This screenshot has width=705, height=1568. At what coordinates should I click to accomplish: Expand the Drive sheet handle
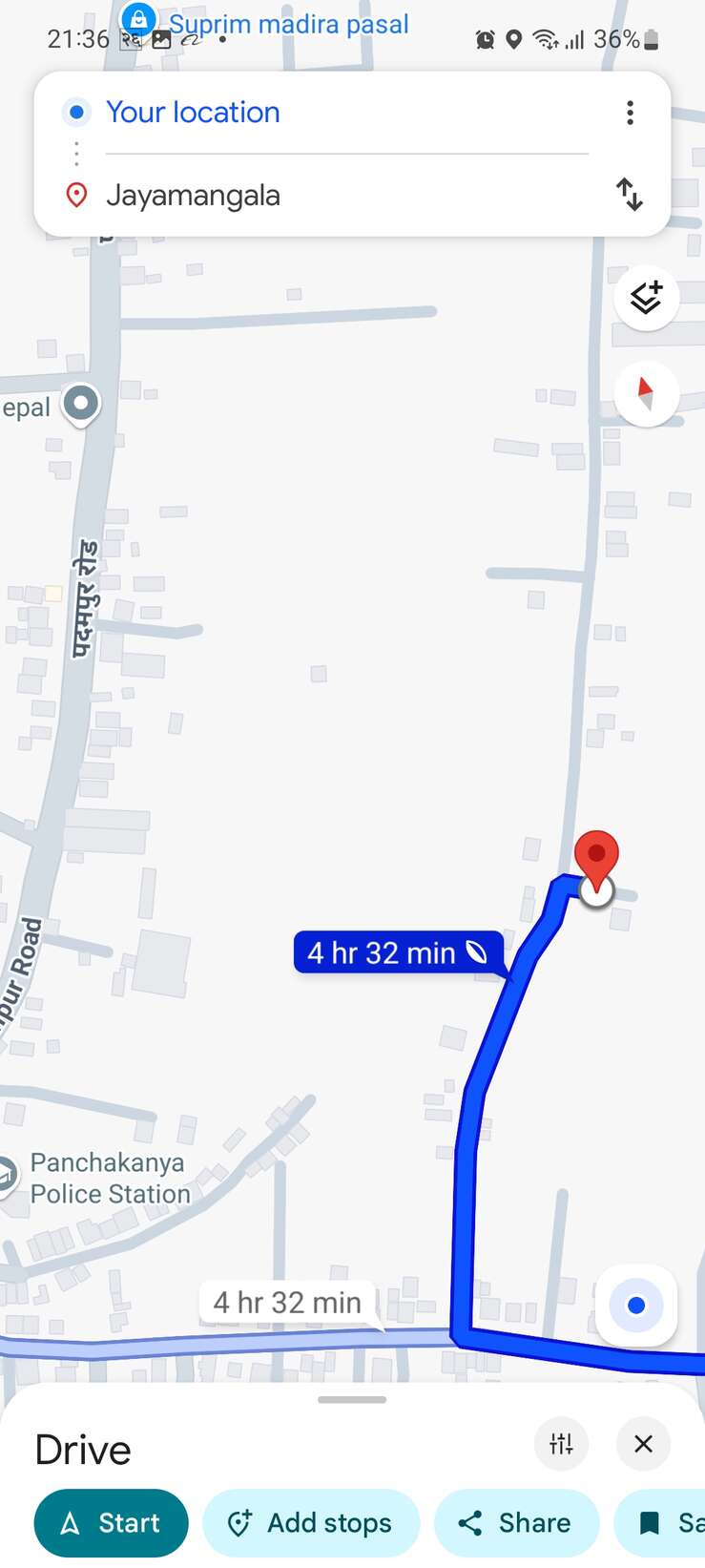pyautogui.click(x=352, y=1400)
